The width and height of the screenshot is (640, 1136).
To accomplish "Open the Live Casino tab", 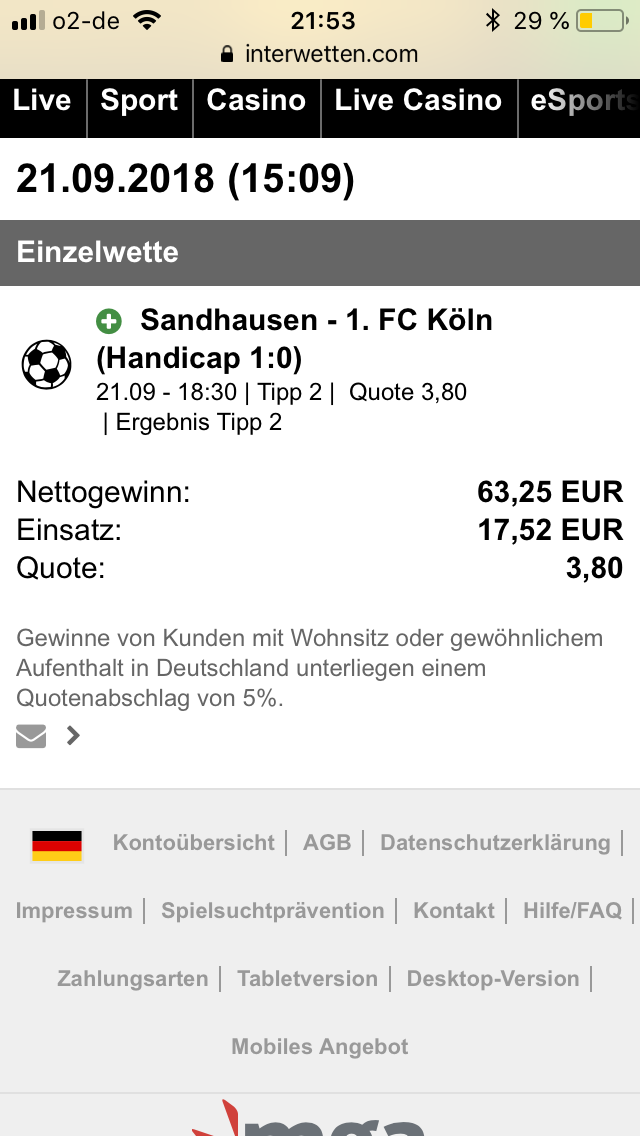I will (x=418, y=101).
